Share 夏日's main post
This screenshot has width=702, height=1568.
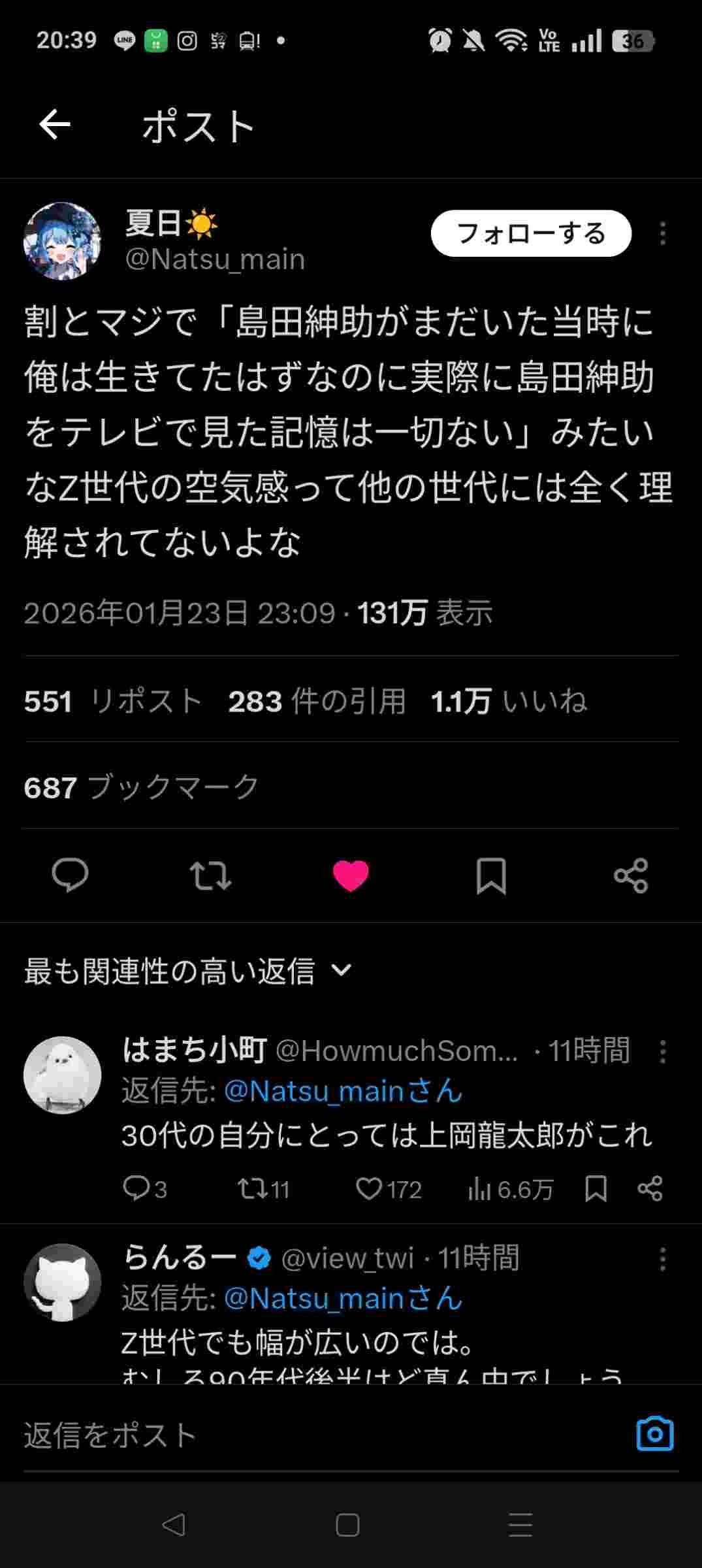click(x=631, y=875)
